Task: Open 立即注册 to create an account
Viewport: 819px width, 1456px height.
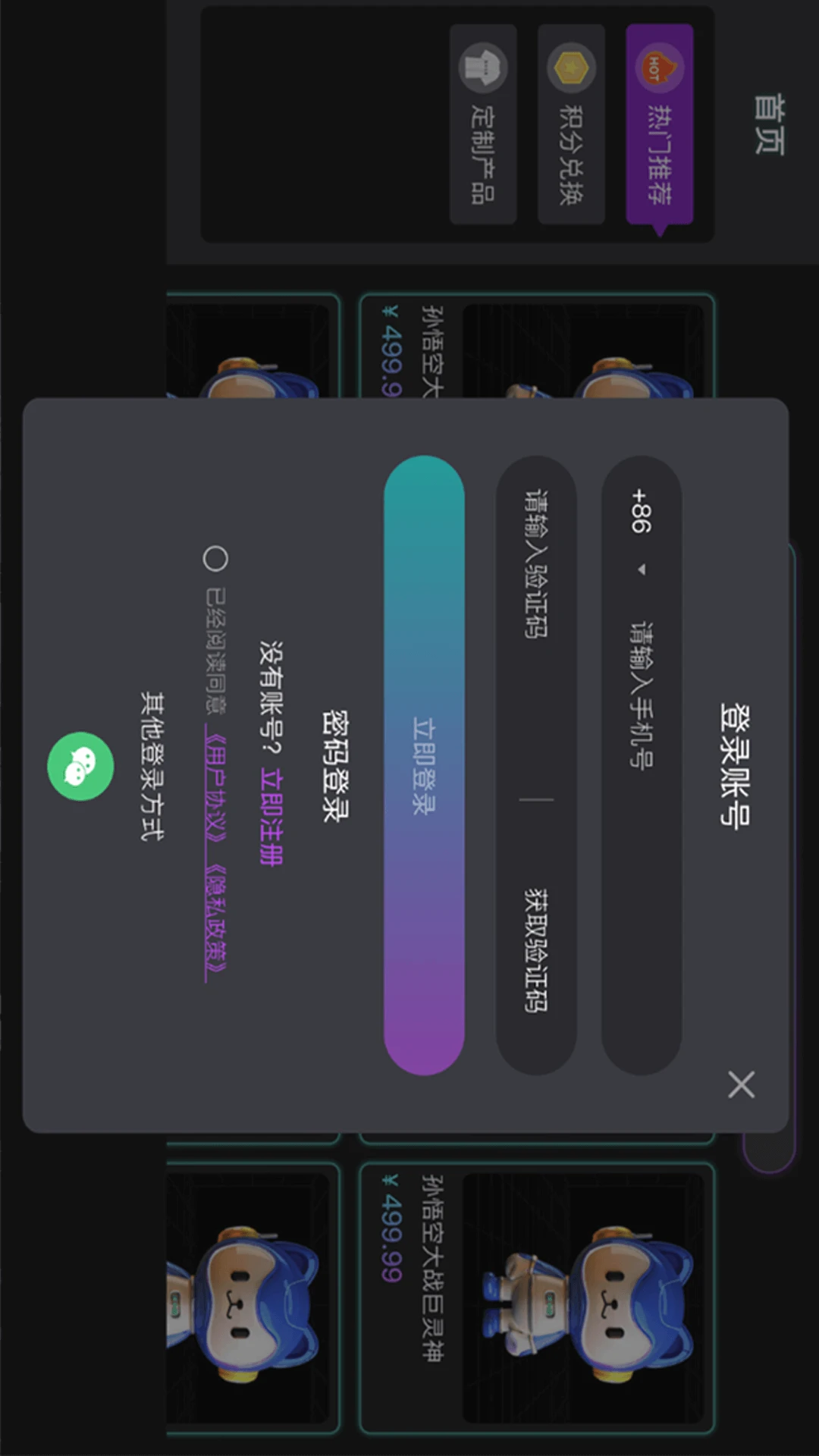Action: point(271,816)
